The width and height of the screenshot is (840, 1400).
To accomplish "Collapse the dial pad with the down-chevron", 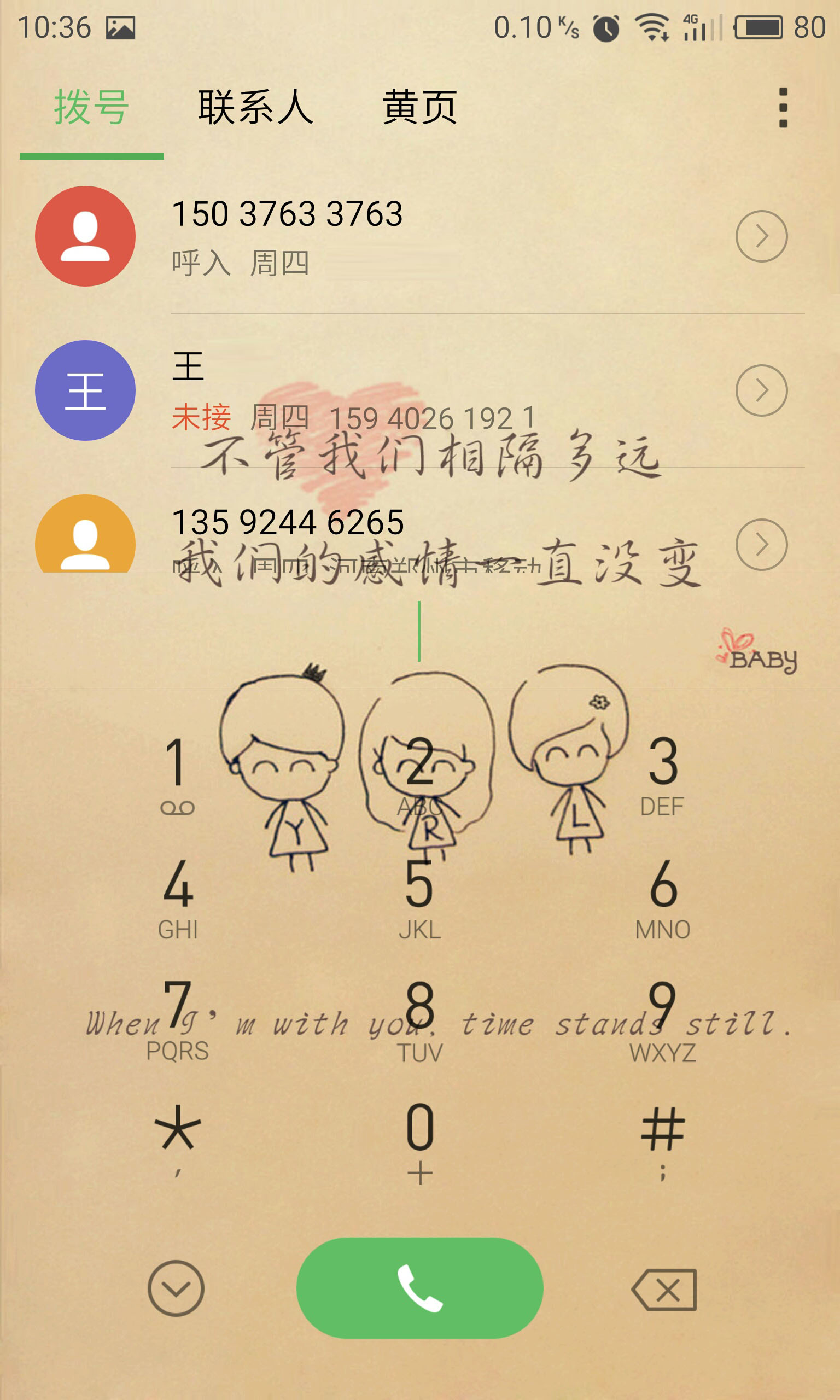I will [176, 1288].
